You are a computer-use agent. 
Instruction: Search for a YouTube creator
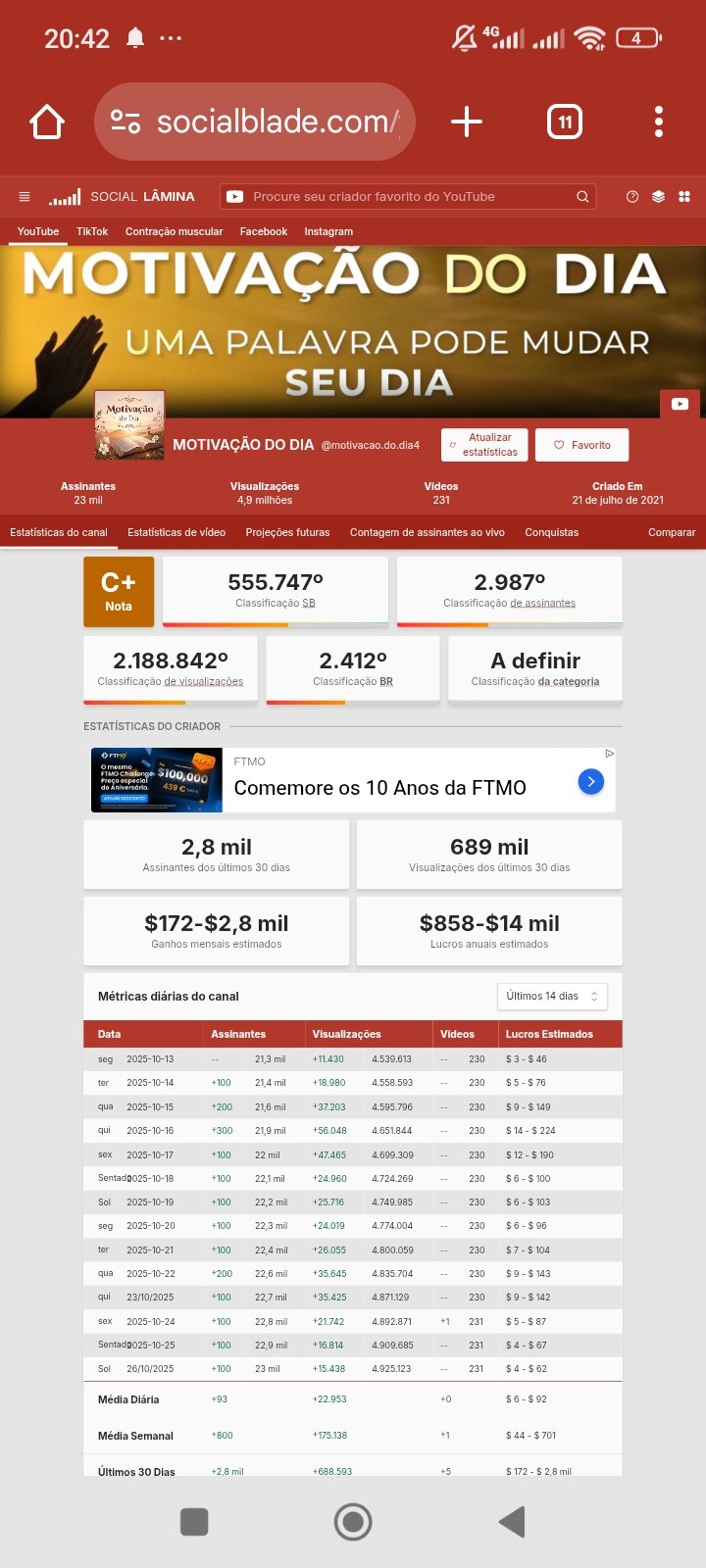412,197
